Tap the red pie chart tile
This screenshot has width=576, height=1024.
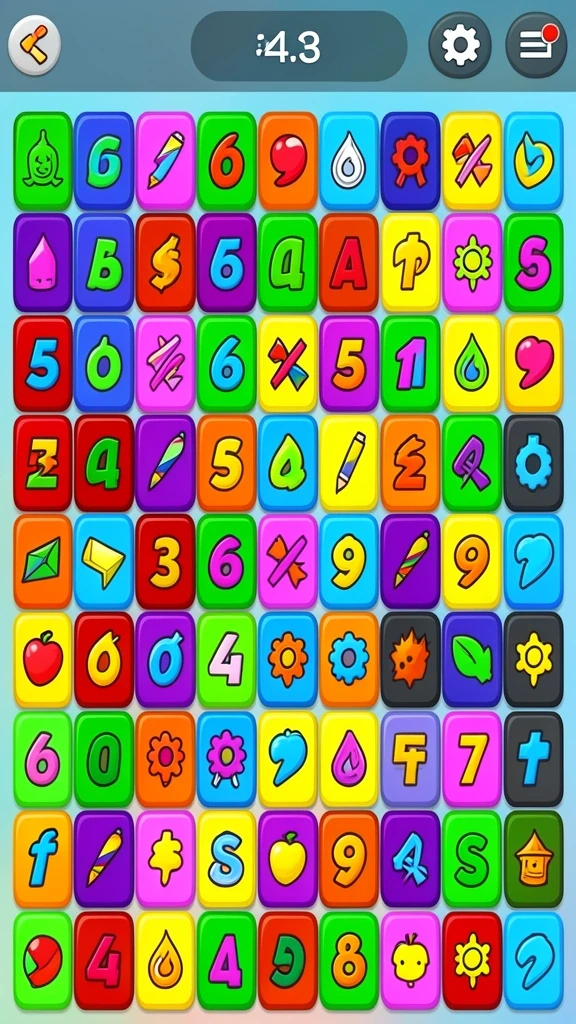pyautogui.click(x=42, y=961)
